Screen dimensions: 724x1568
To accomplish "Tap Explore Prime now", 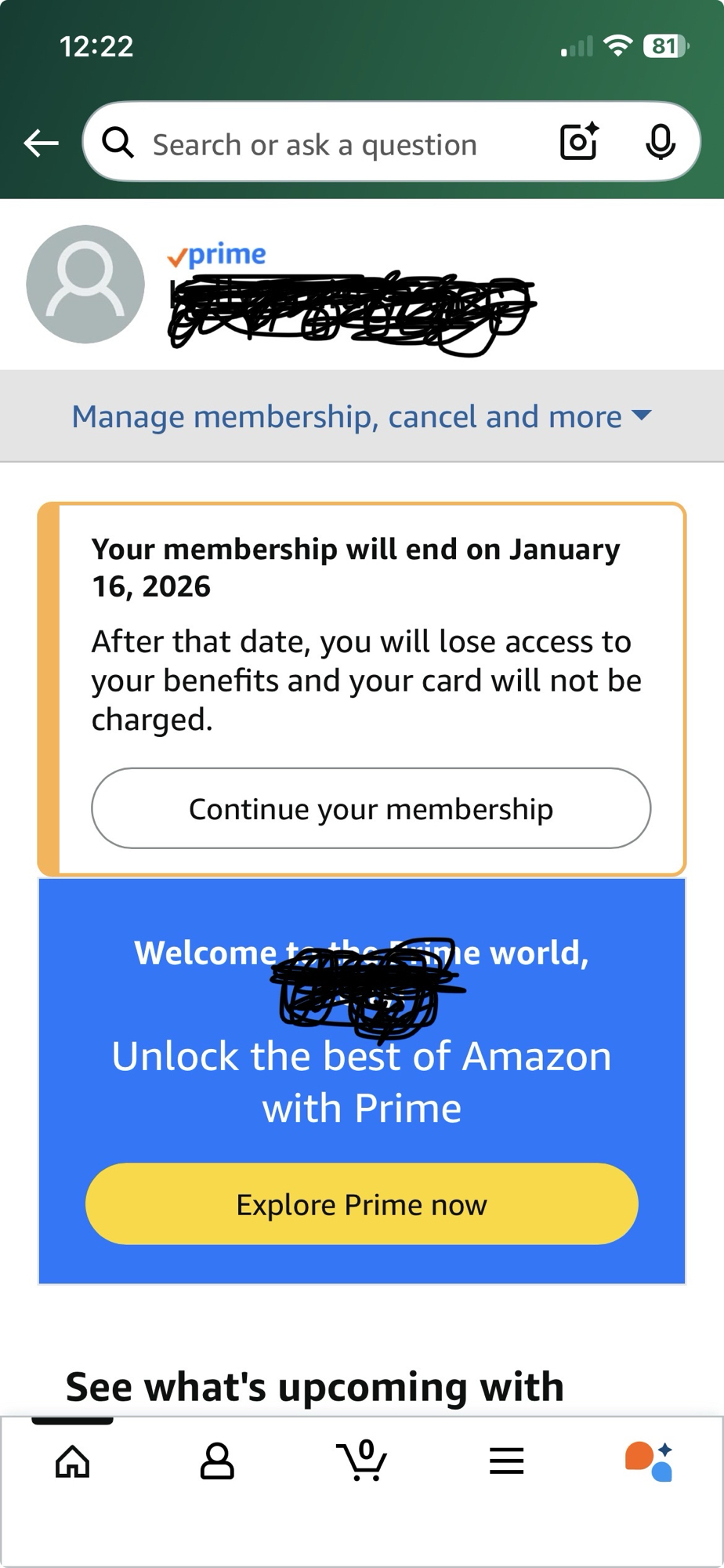I will point(361,1204).
